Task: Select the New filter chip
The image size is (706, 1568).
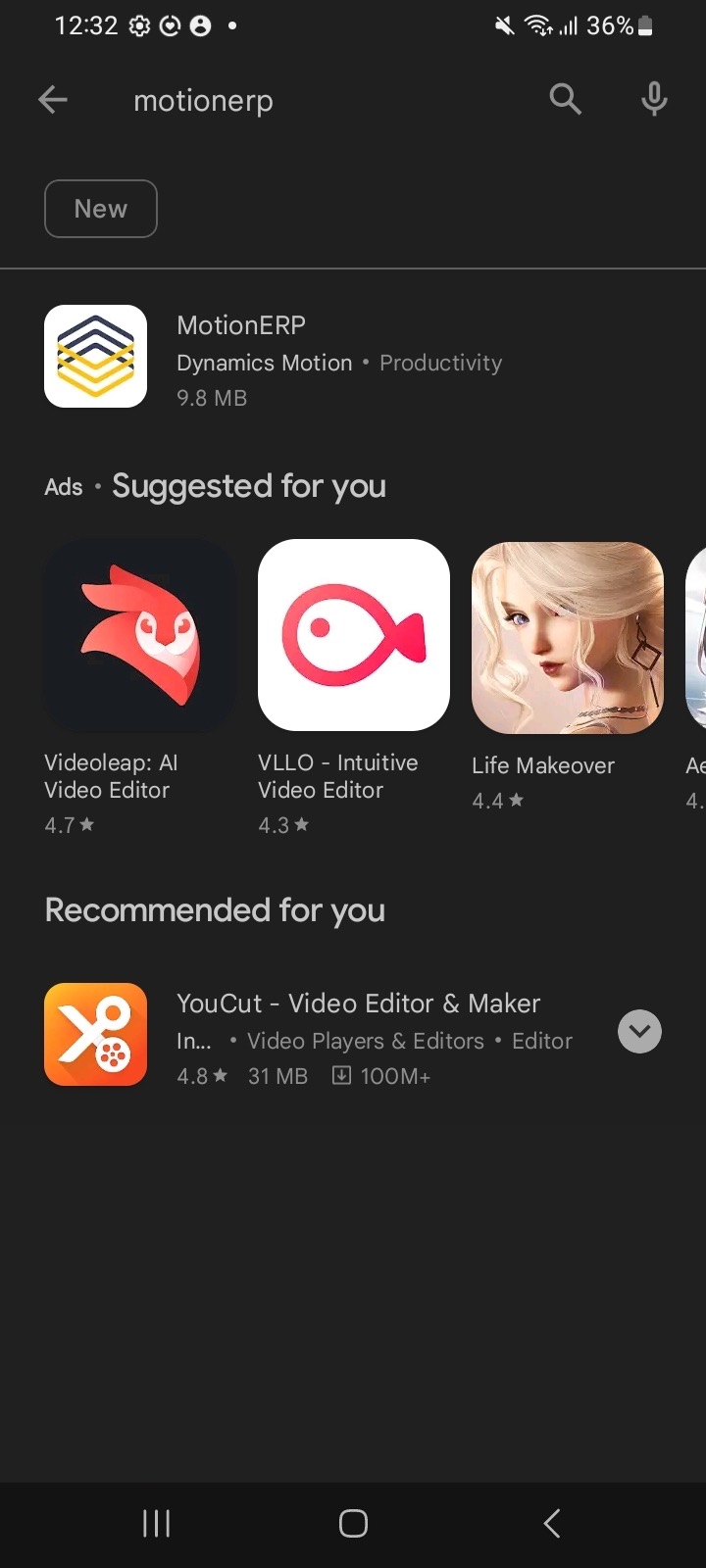Action: 101,209
